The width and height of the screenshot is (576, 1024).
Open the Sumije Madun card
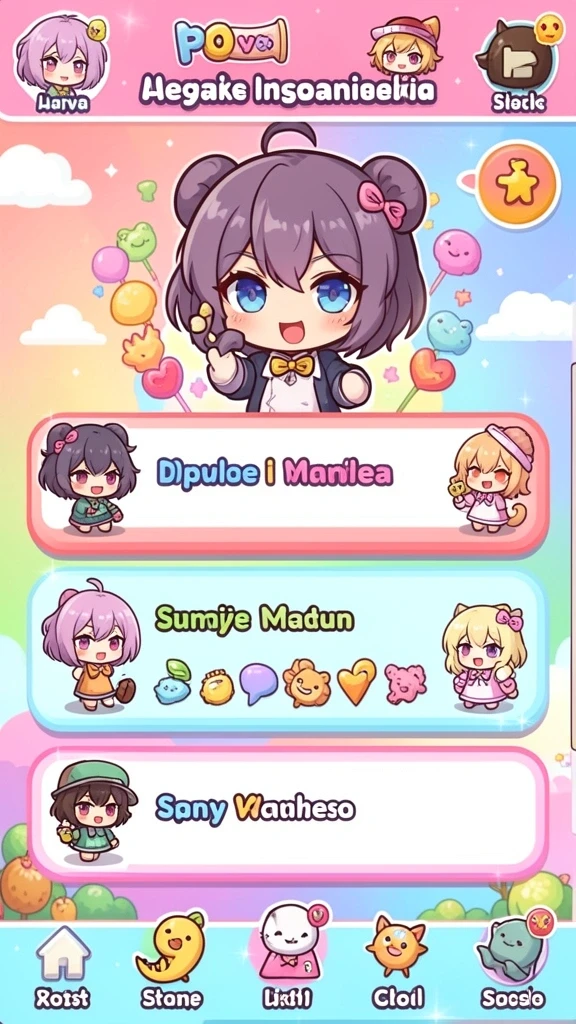[288, 651]
